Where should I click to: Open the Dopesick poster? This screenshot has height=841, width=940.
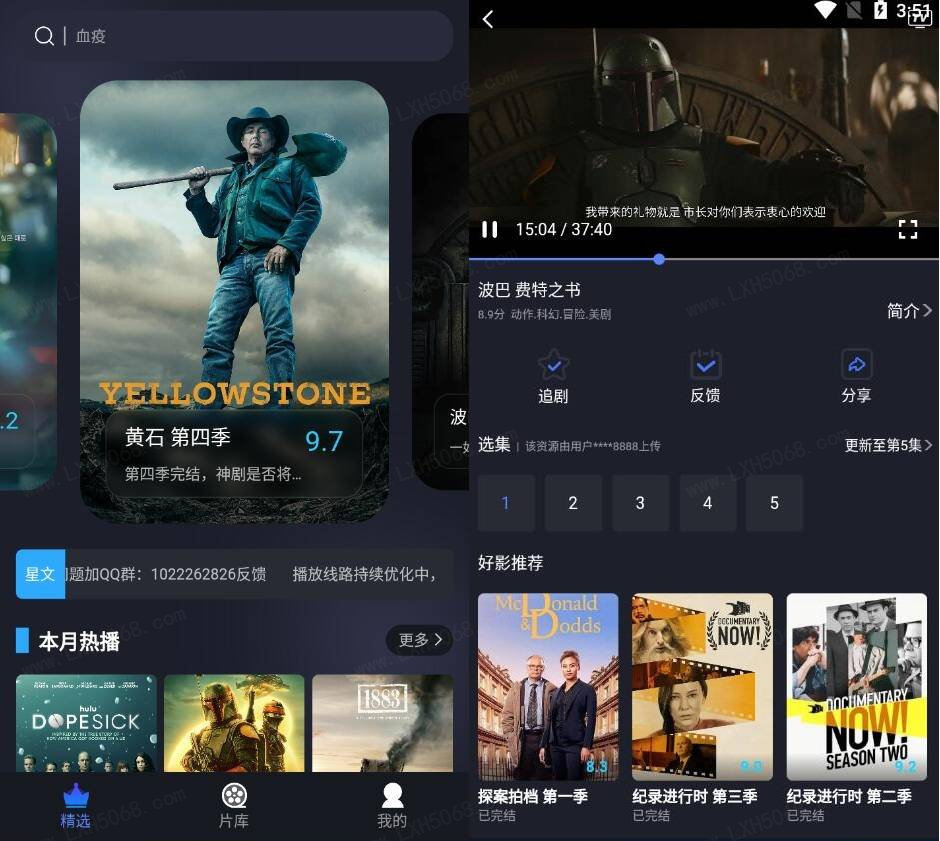click(86, 722)
